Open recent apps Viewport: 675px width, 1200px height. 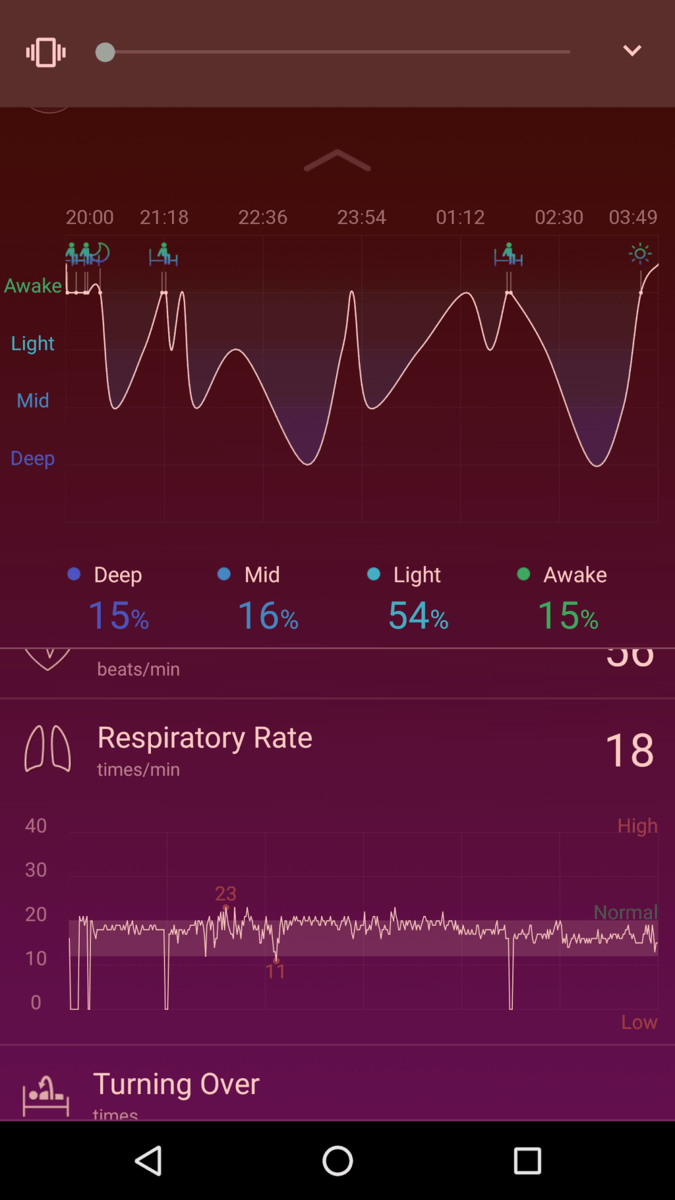527,1160
